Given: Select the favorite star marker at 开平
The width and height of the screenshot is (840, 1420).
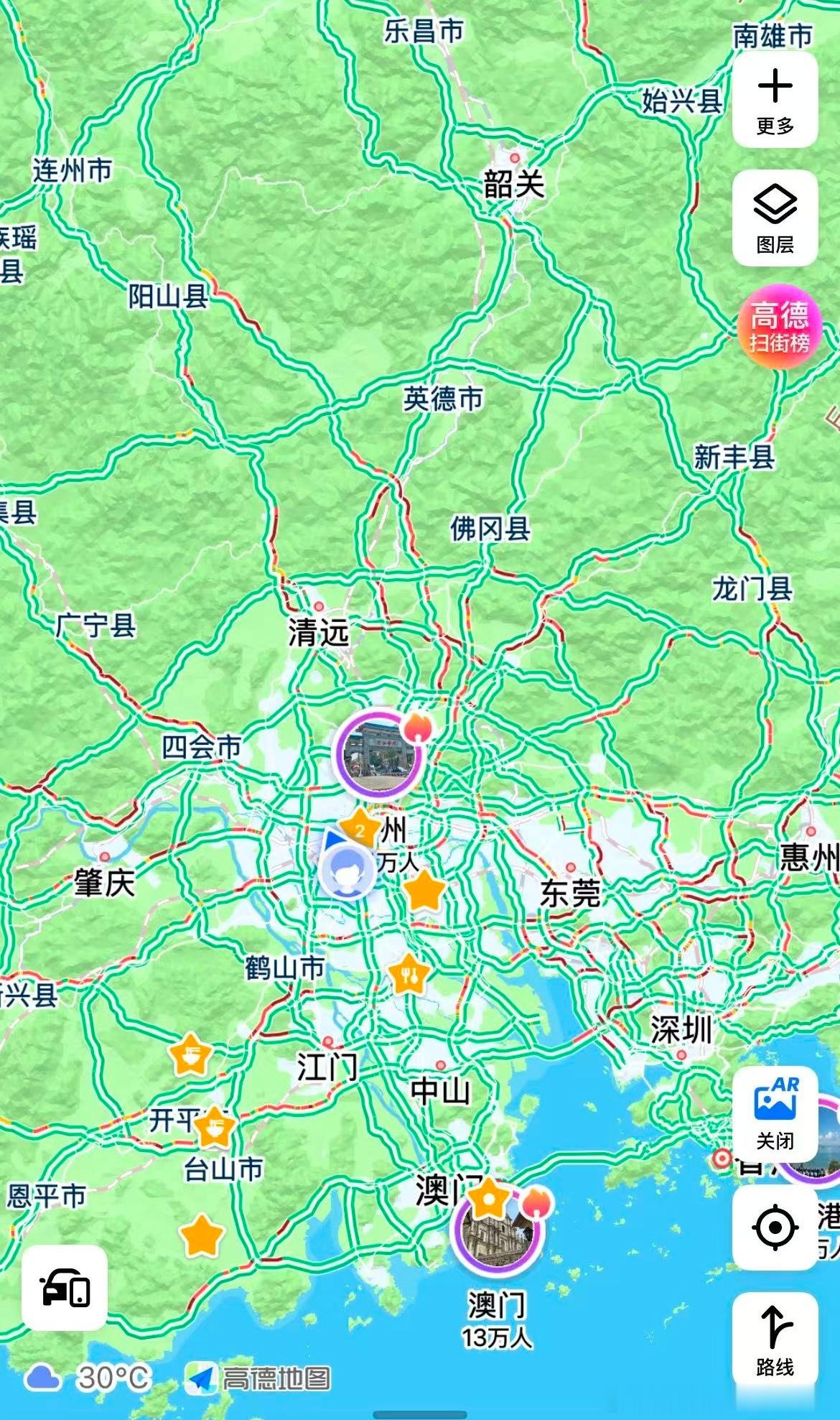Looking at the screenshot, I should coord(213,1128).
